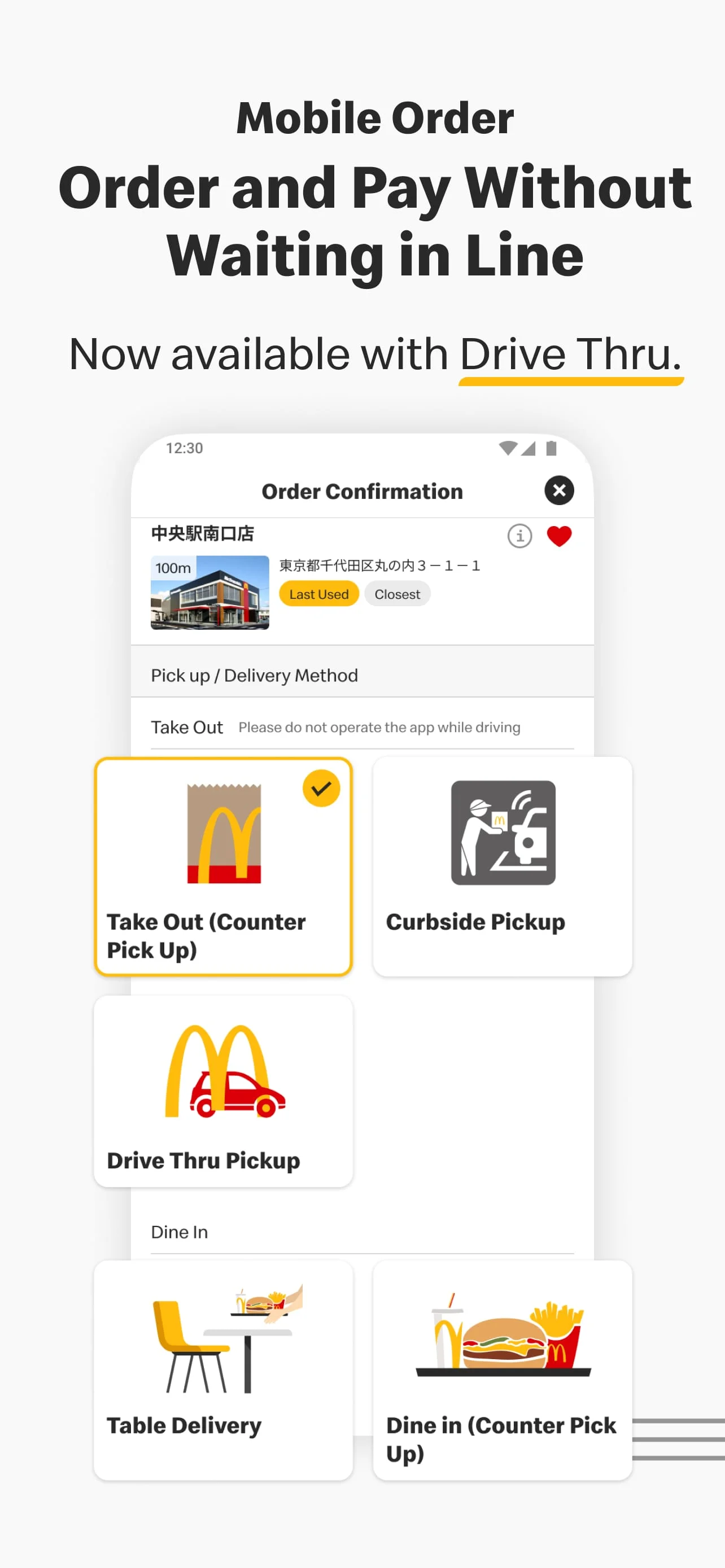Image resolution: width=725 pixels, height=1568 pixels.
Task: Tap the store information circled-i icon
Action: 519,536
